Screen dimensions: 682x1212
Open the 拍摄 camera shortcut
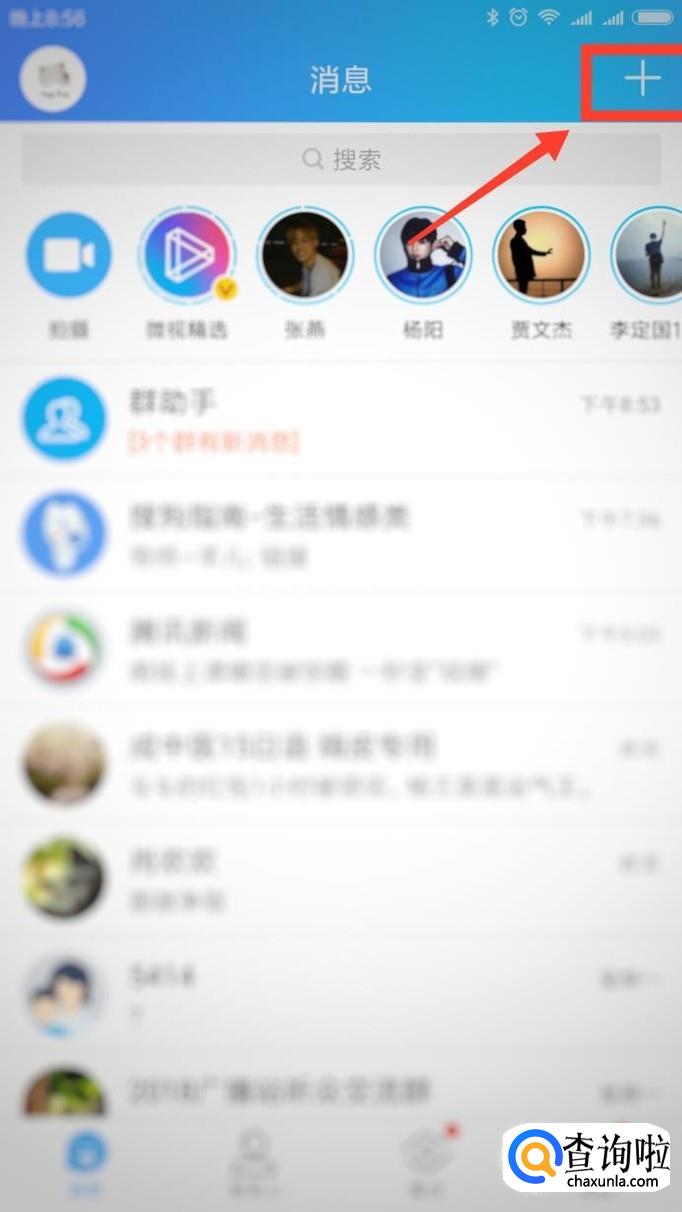coord(69,257)
